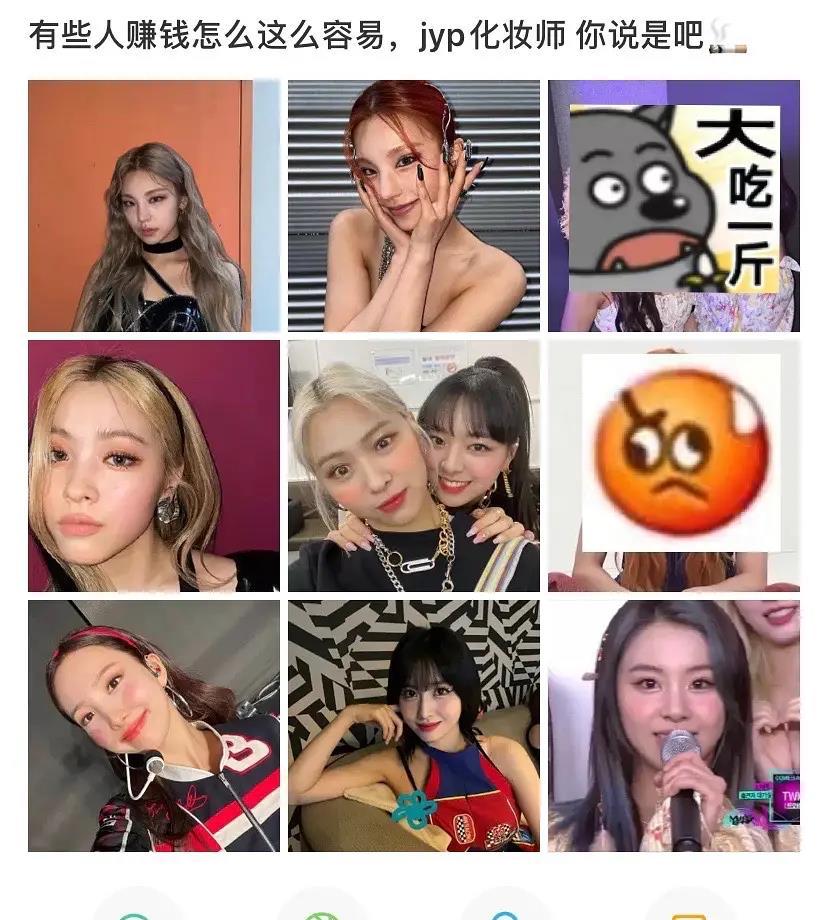Screen dimensions: 828x920
Task: Enlarge the photo of the woman holding a microphone
Action: click(674, 726)
